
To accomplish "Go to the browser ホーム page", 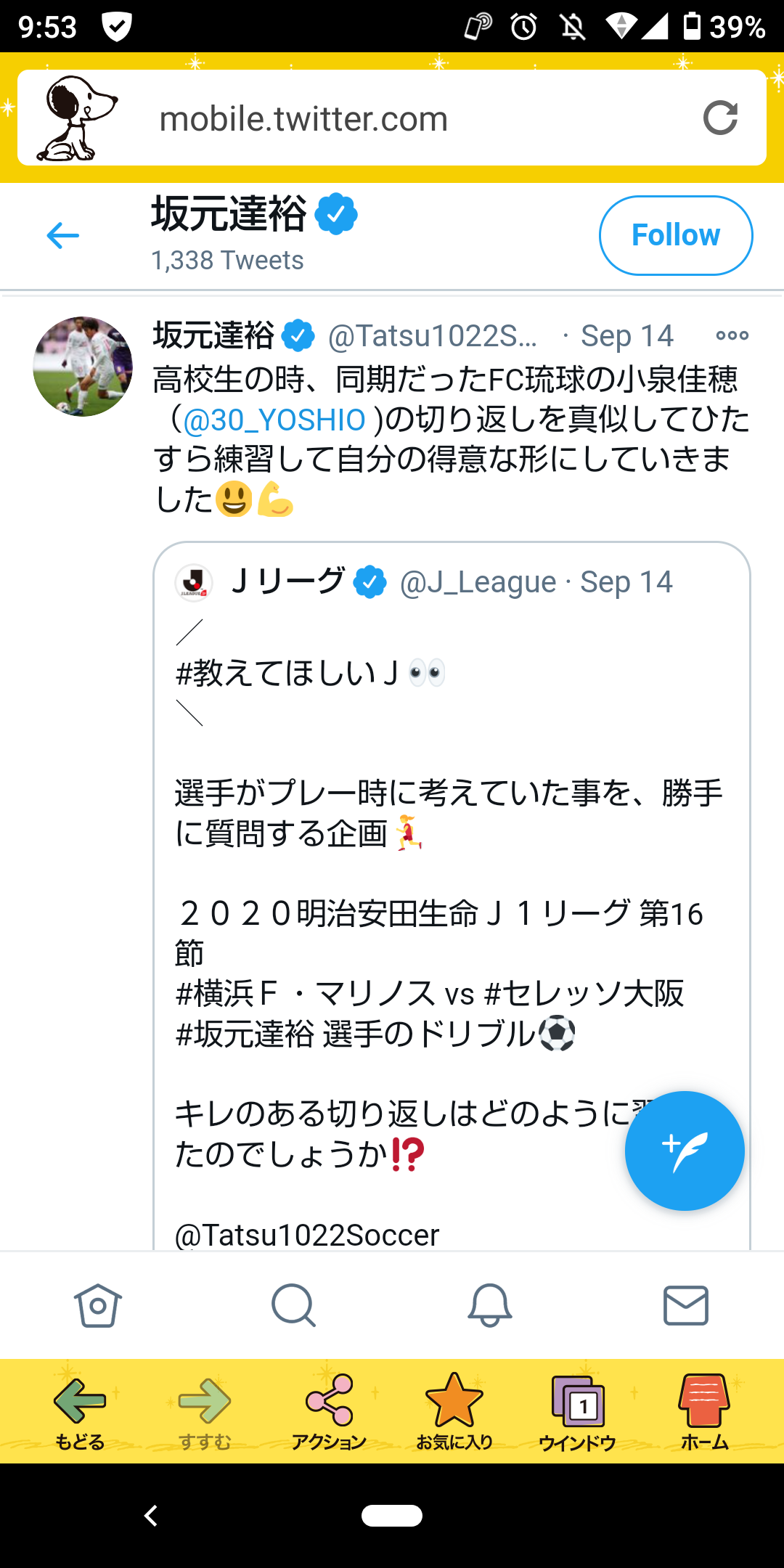I will [704, 1410].
